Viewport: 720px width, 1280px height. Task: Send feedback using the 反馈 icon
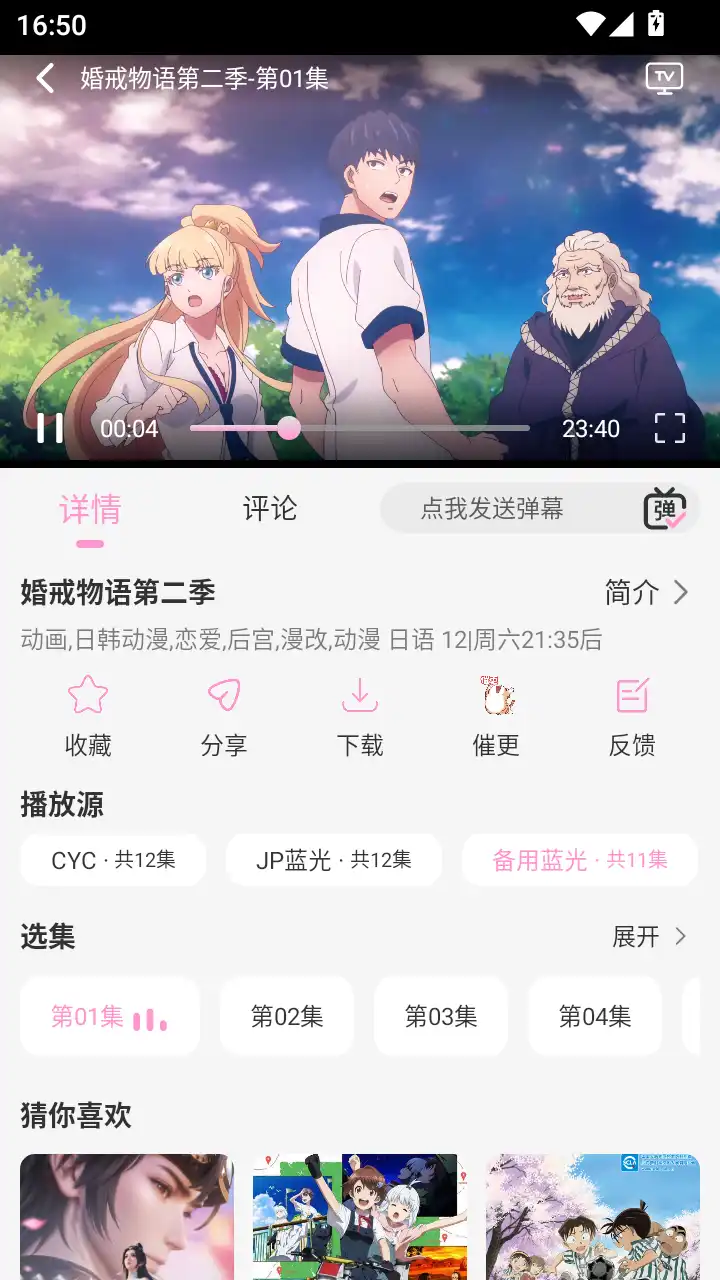[x=632, y=712]
